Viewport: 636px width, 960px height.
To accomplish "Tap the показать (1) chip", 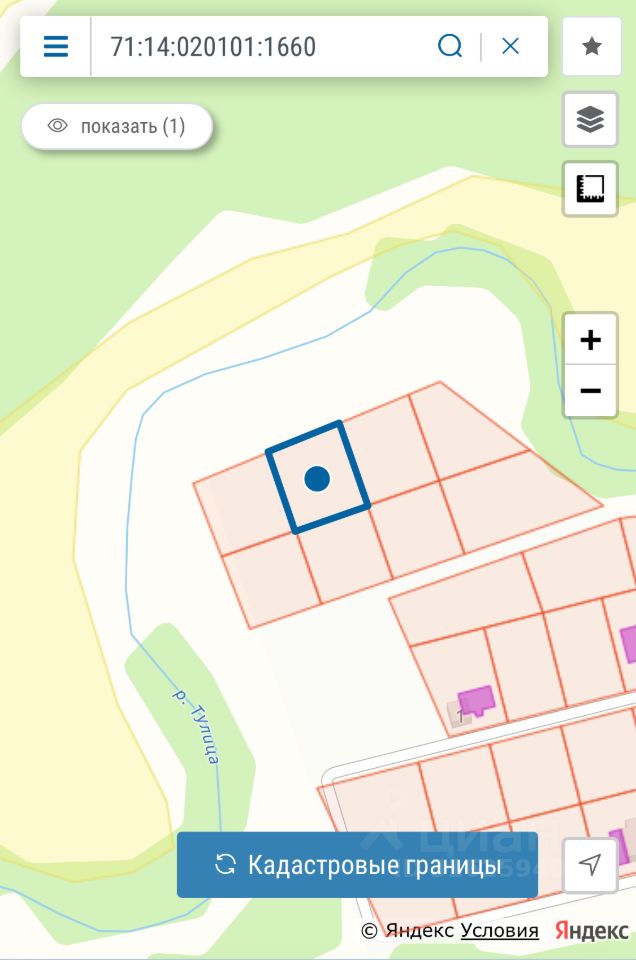I will click(117, 127).
